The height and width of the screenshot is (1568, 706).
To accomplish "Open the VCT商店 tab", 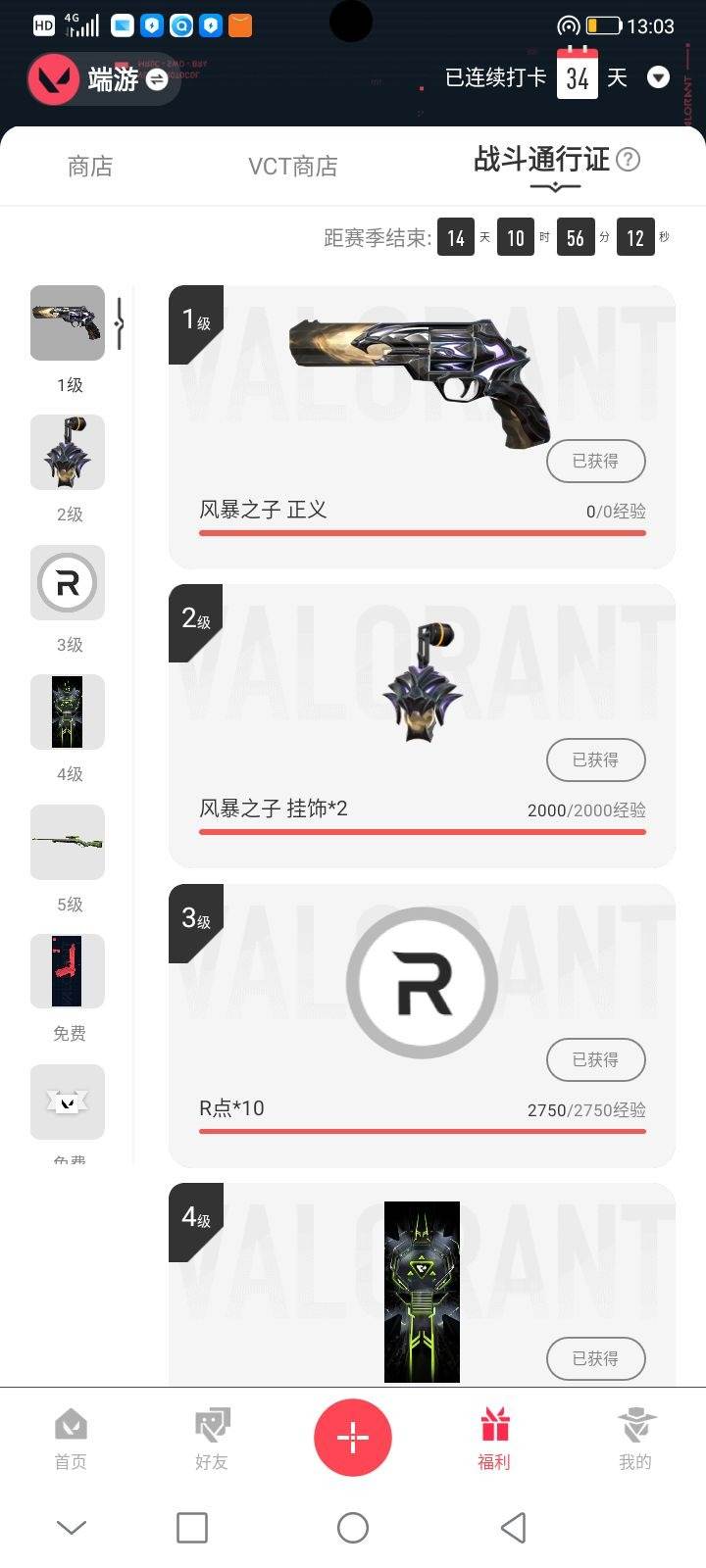I will click(291, 167).
